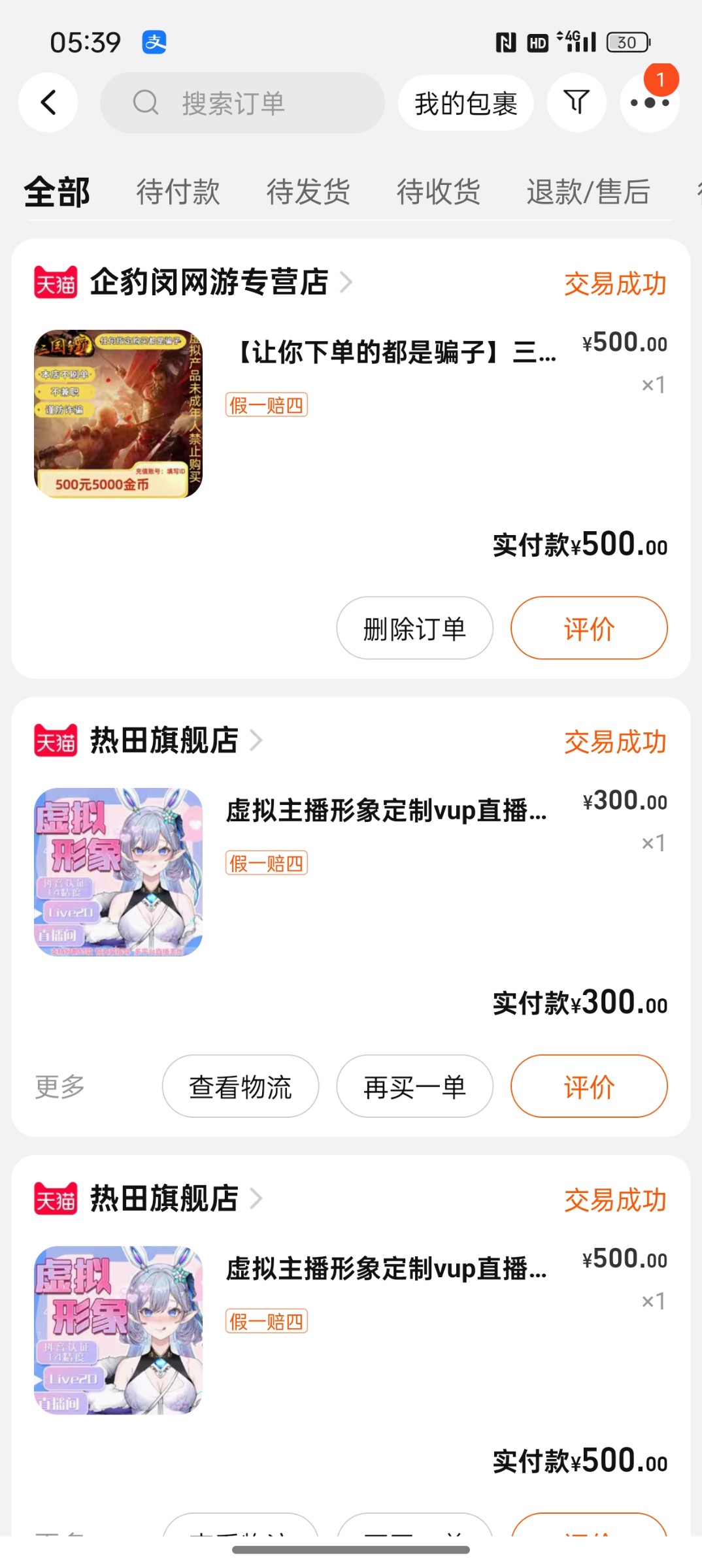Open the three-dot more menu
The image size is (702, 1568).
(649, 103)
